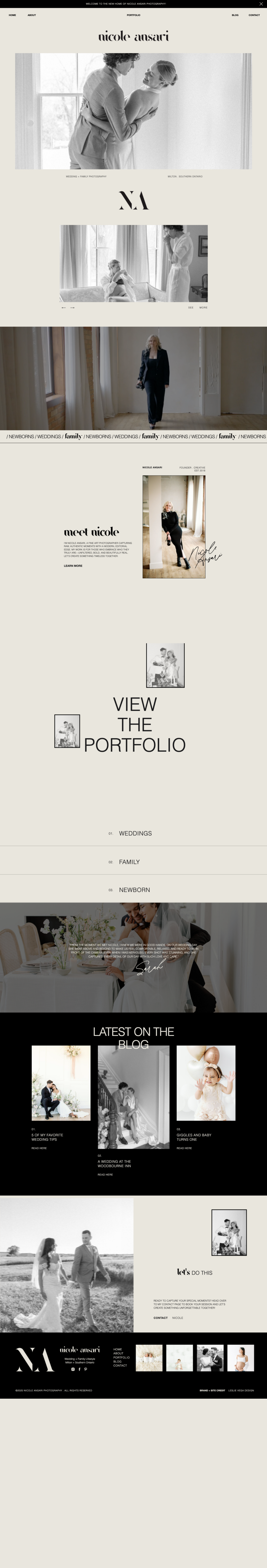Open the Weddings portfolio category
Screen dimensions: 267x1568
coord(135,833)
